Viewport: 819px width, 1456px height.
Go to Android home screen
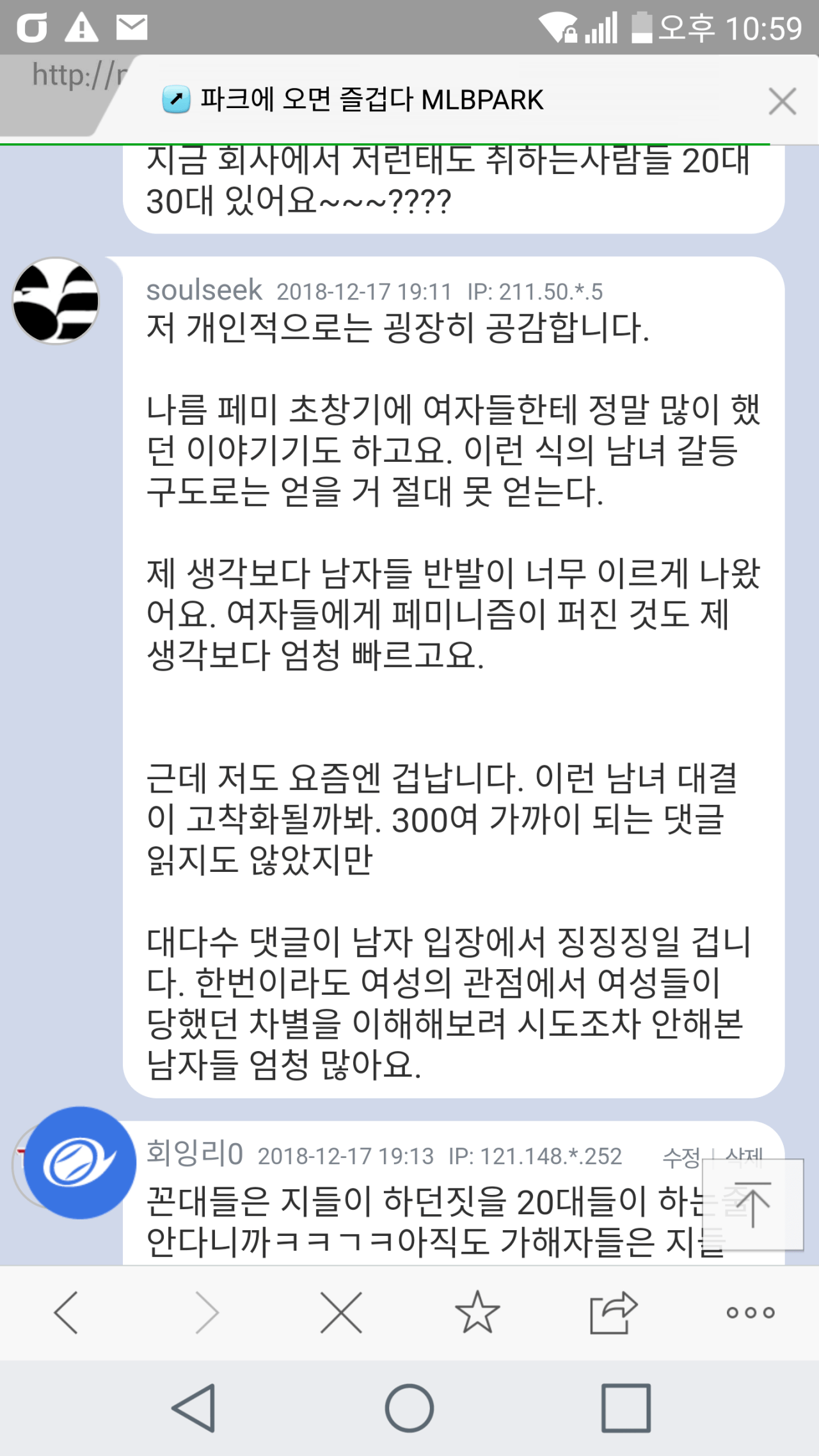point(409,1407)
